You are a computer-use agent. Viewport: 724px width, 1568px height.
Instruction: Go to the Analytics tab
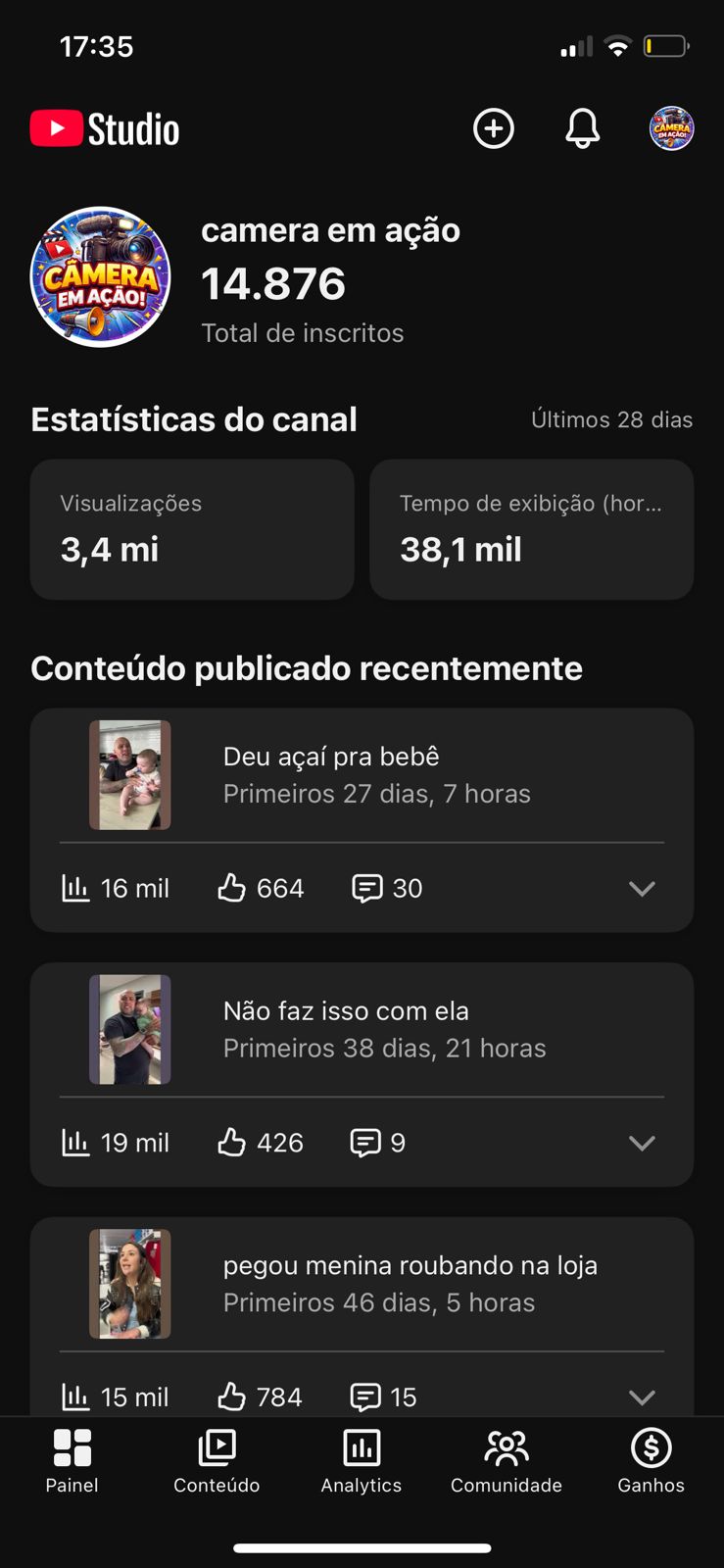362,1460
